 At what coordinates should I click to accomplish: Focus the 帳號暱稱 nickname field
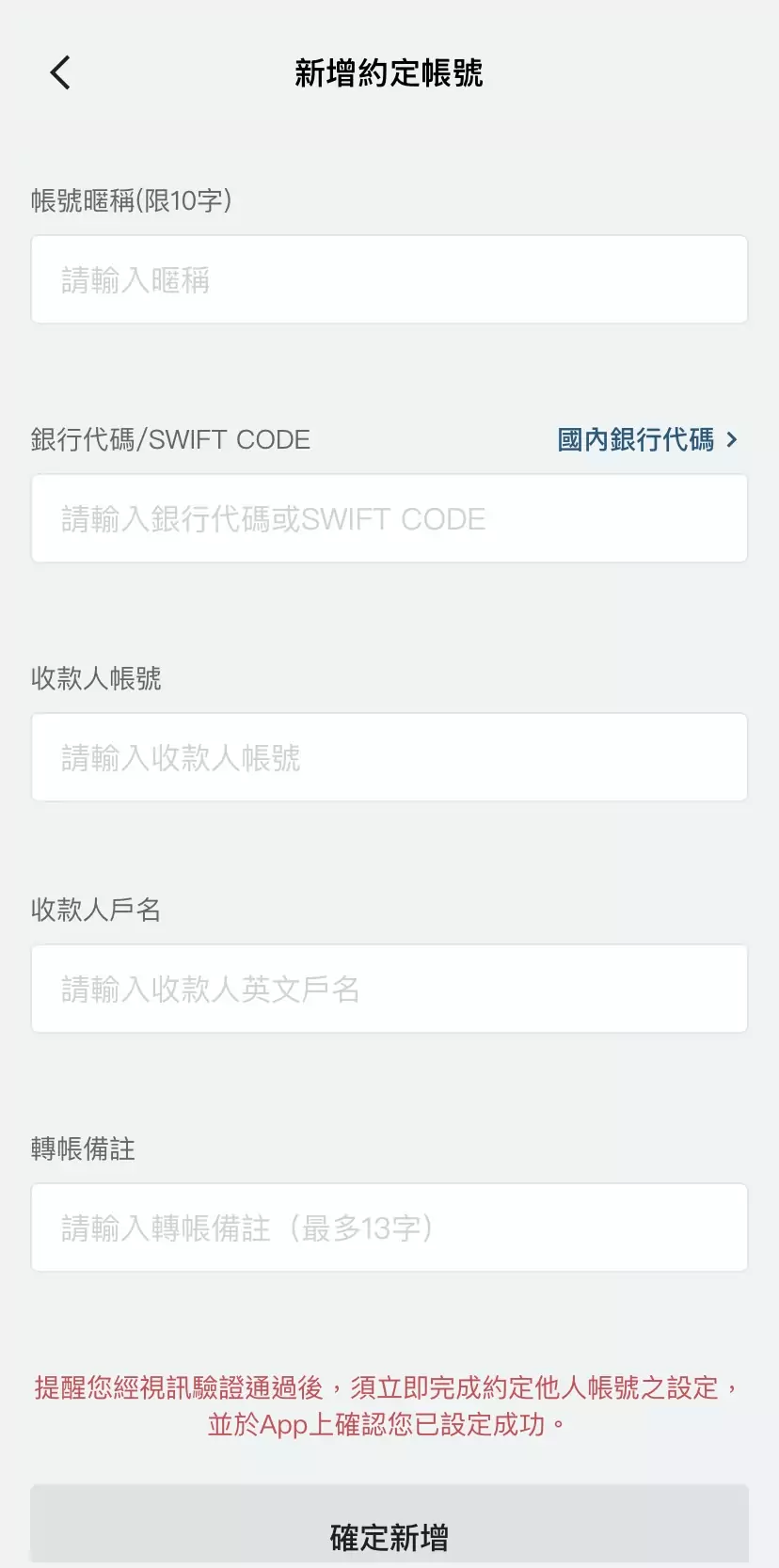pyautogui.click(x=389, y=279)
